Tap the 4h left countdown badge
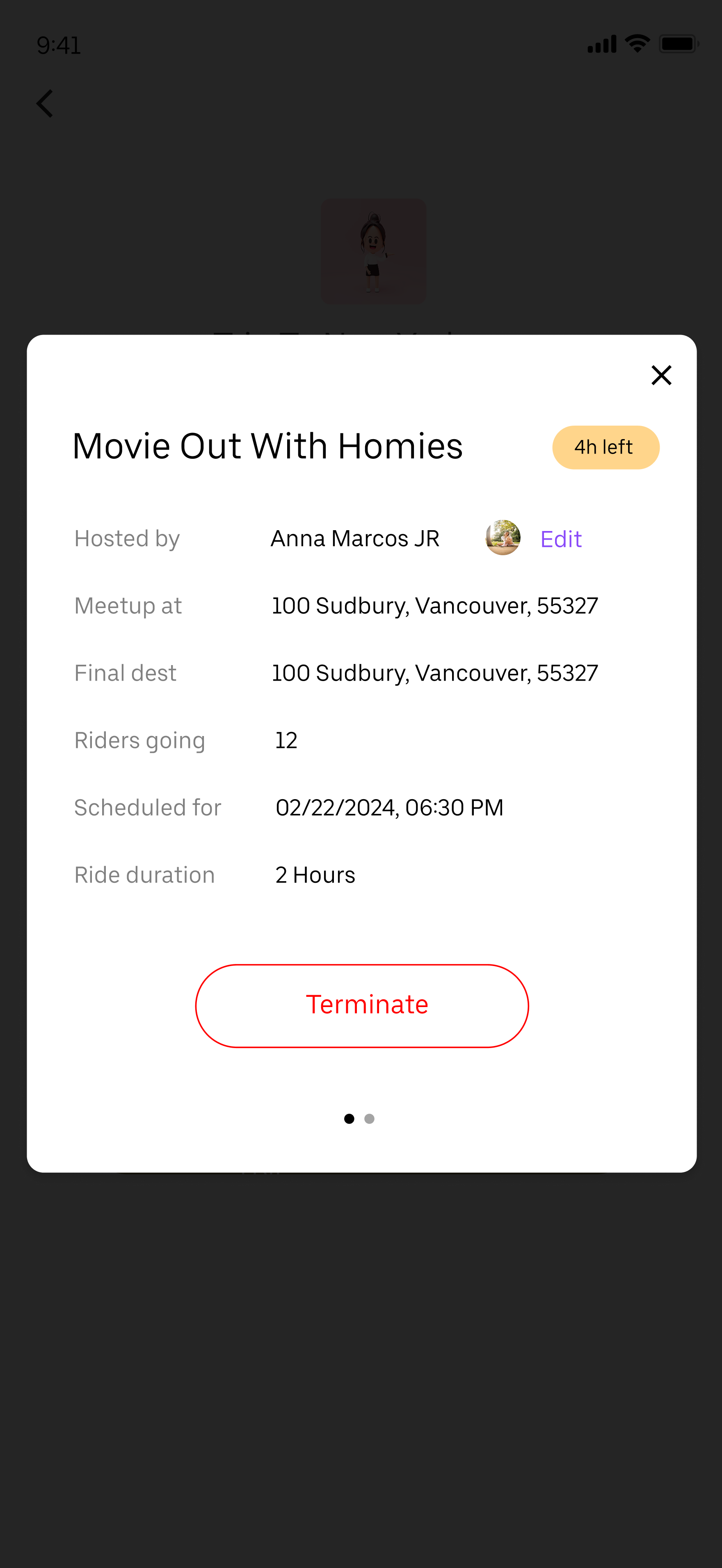Viewport: 722px width, 1568px height. point(605,447)
